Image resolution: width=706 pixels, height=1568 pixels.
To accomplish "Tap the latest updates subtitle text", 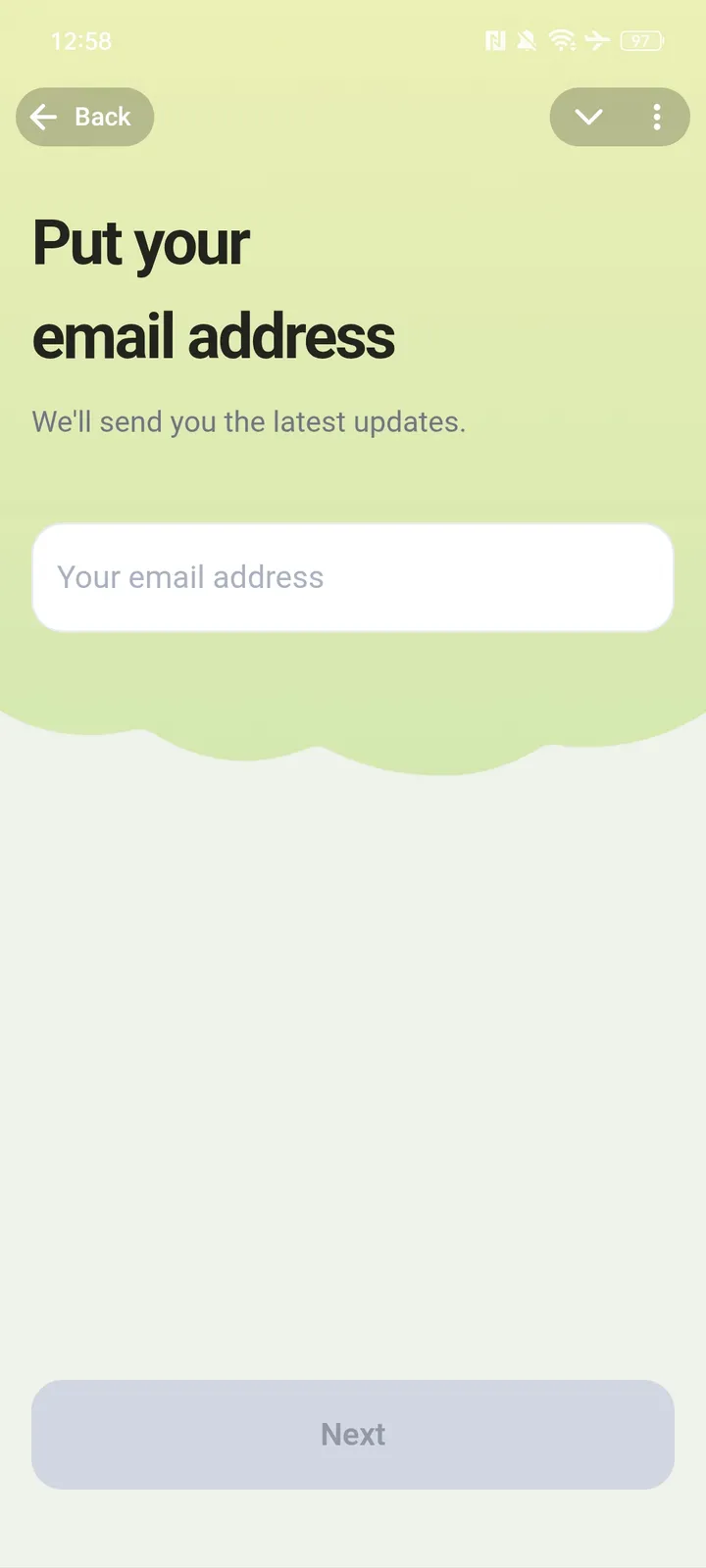I will tap(249, 421).
